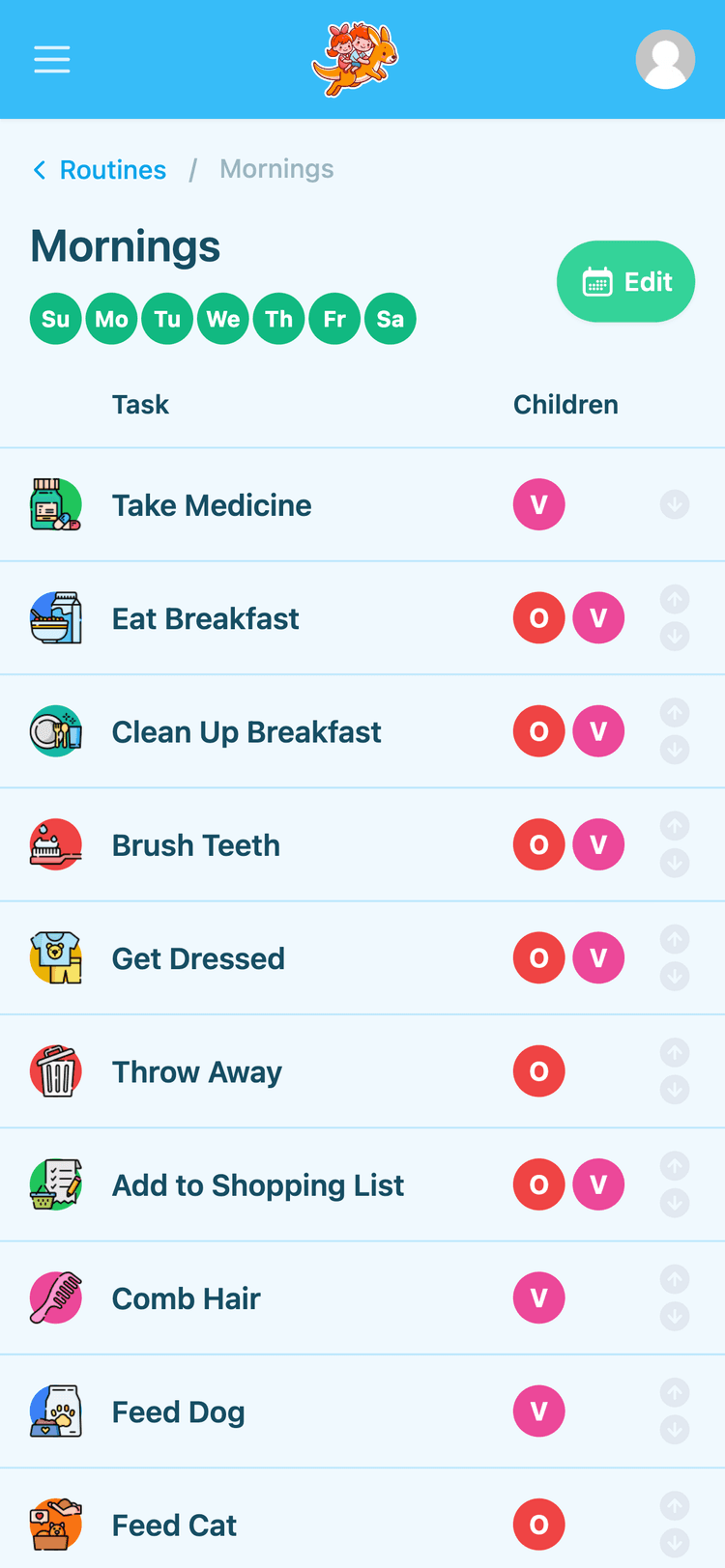Click the trash can icon for Throw Away
This screenshot has height=1568, width=725.
pos(56,1070)
